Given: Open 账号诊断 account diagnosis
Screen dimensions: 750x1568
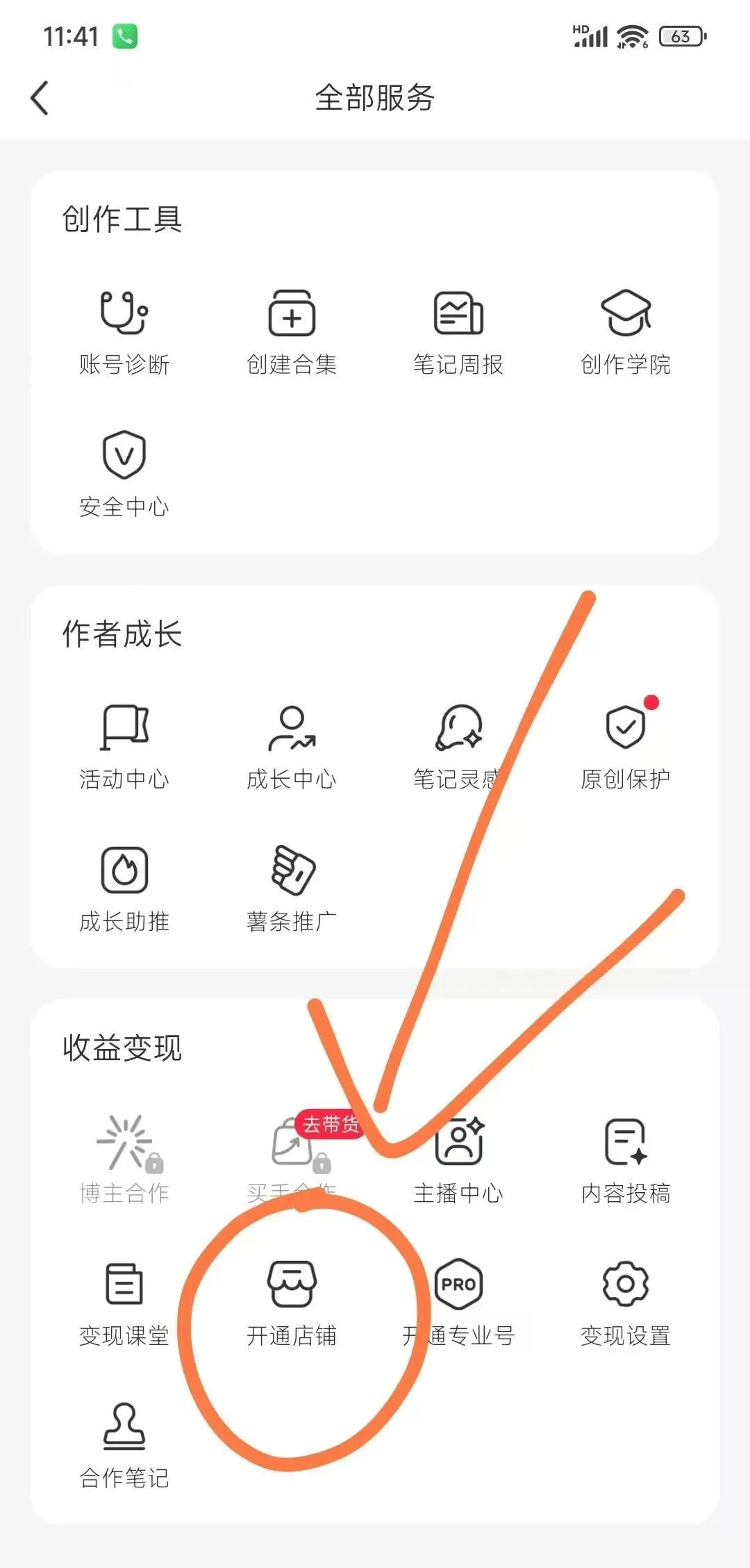Looking at the screenshot, I should 124,333.
